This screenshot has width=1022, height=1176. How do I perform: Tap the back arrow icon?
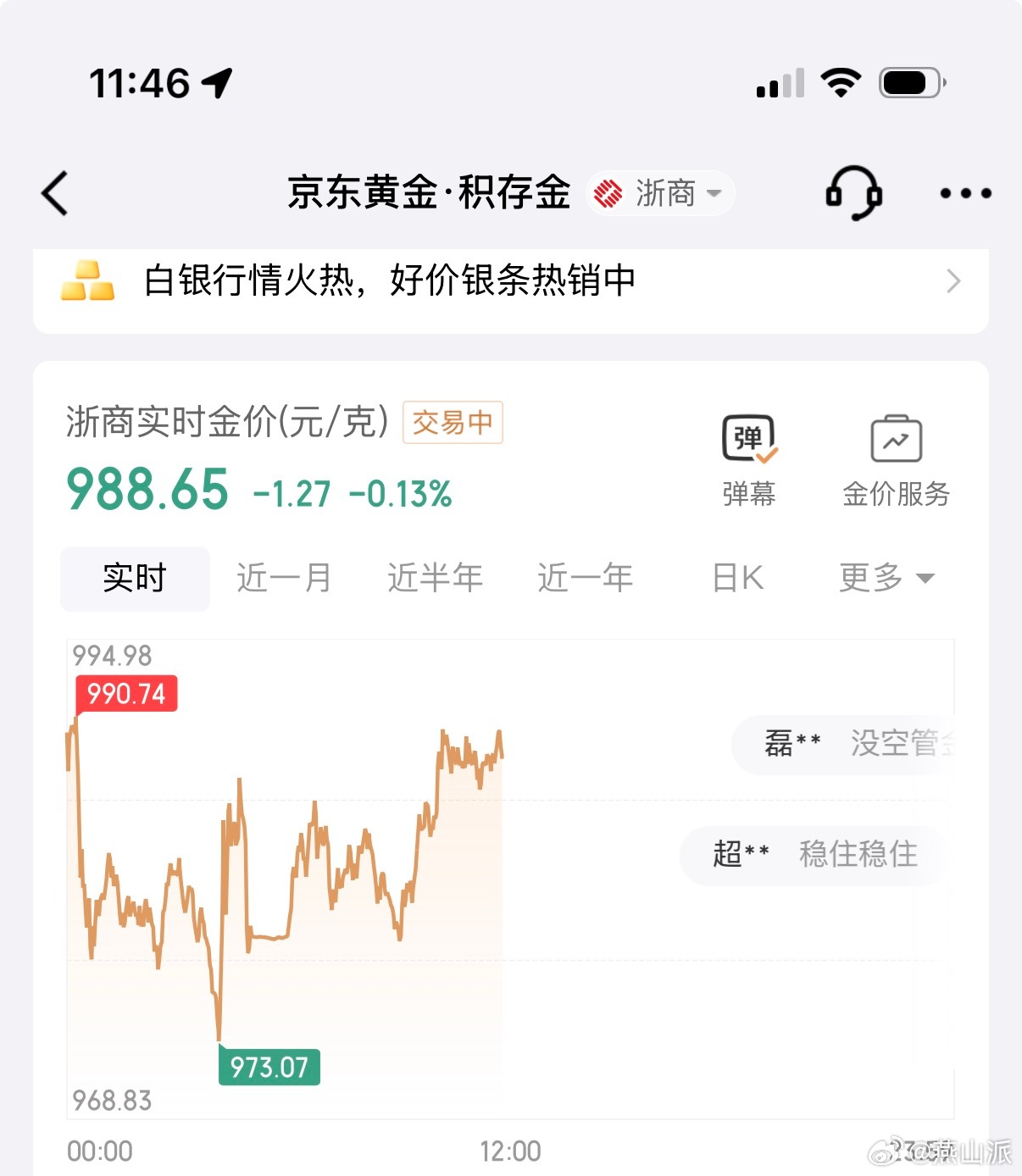point(54,192)
